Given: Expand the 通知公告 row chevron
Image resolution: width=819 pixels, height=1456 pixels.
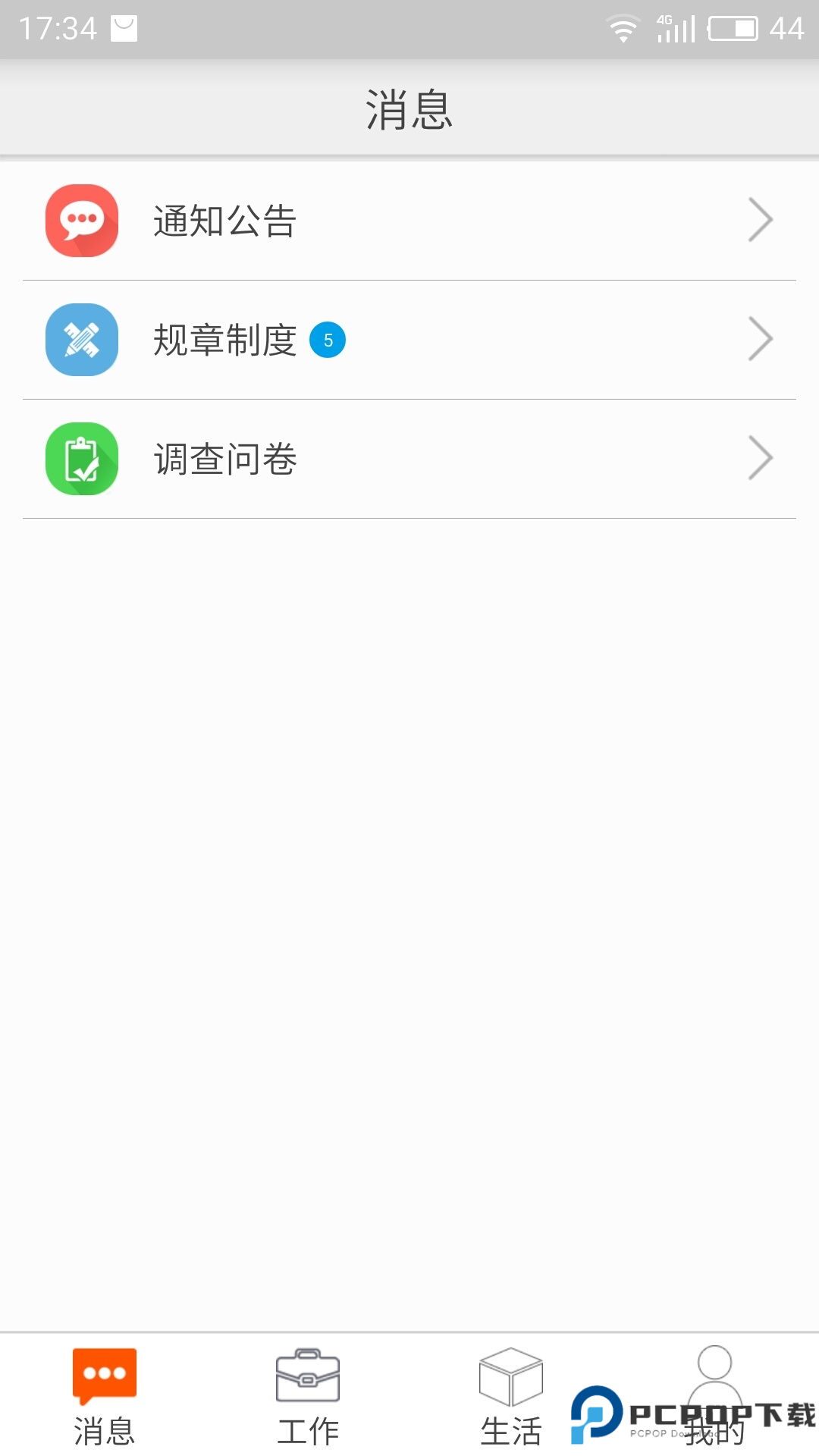Looking at the screenshot, I should point(761,221).
